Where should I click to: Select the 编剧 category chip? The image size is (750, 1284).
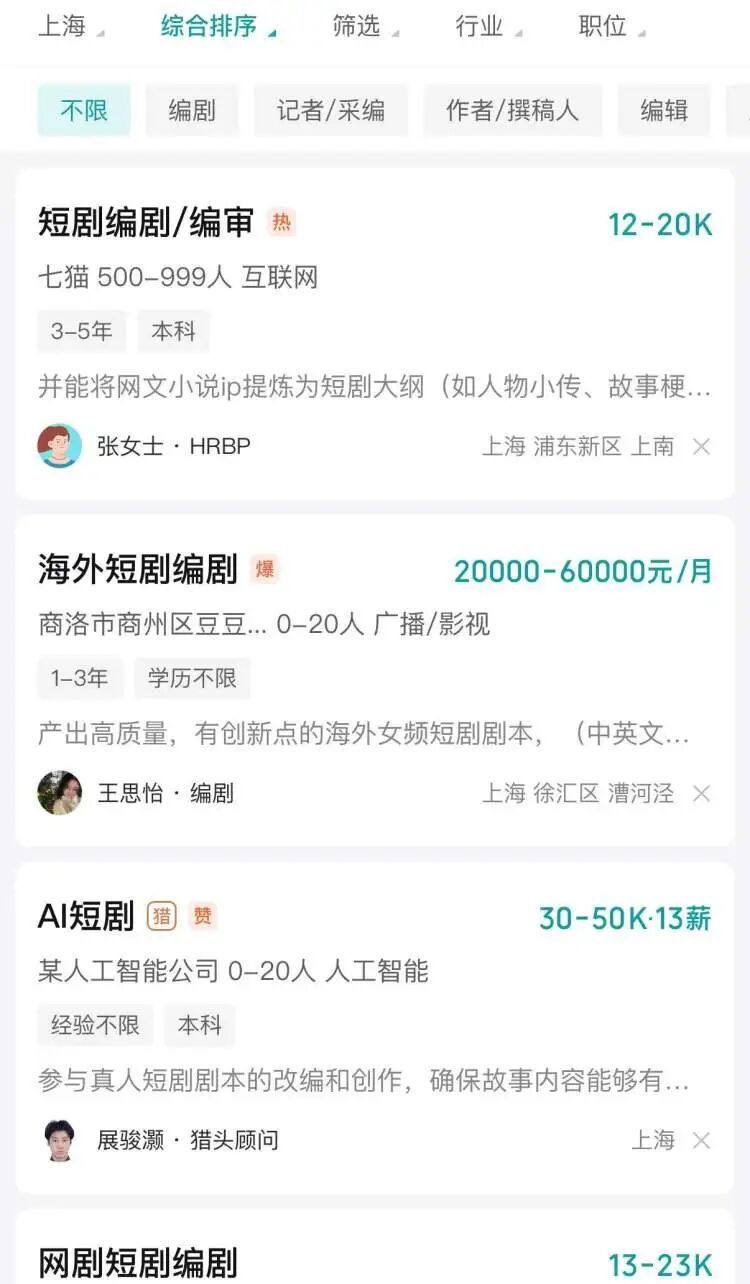191,110
